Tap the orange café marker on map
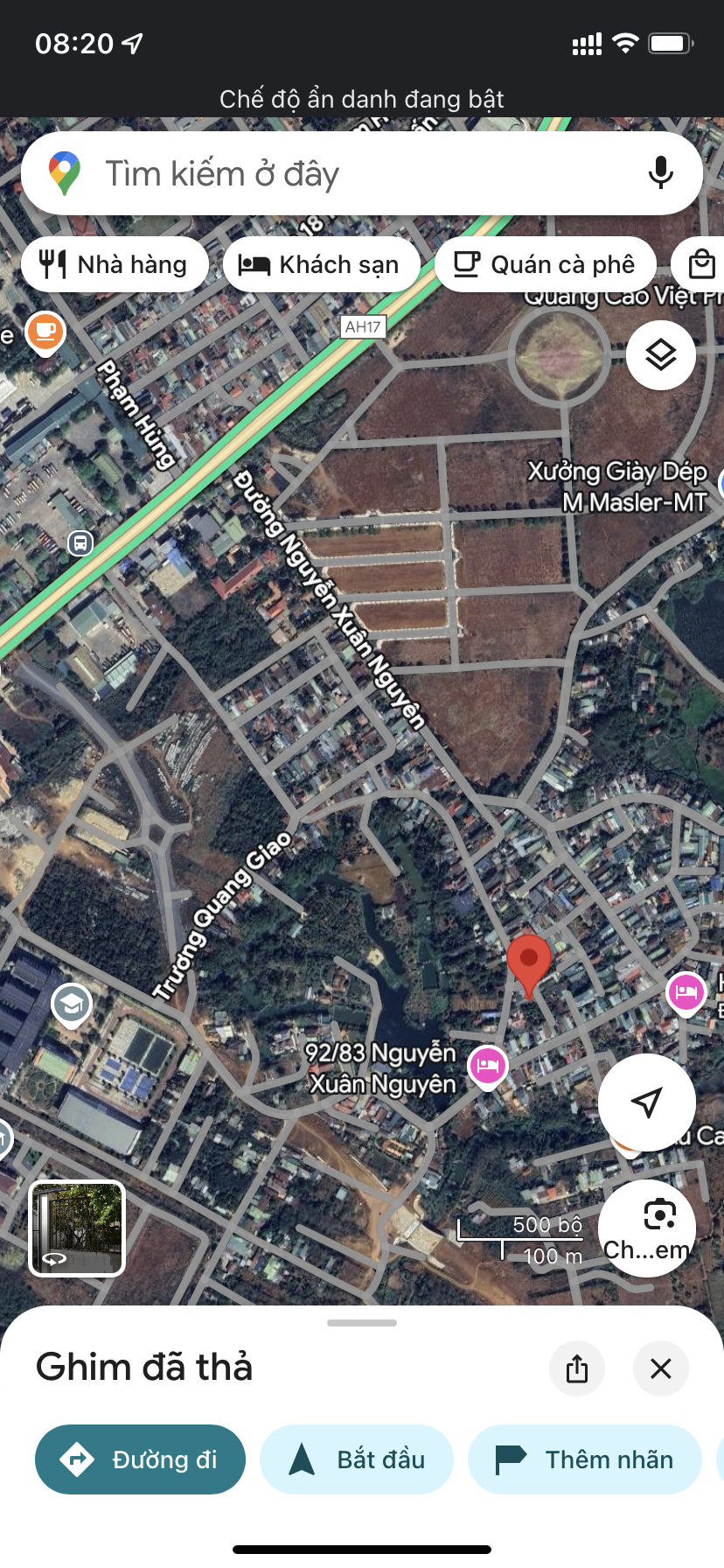The width and height of the screenshot is (724, 1568). (x=45, y=333)
